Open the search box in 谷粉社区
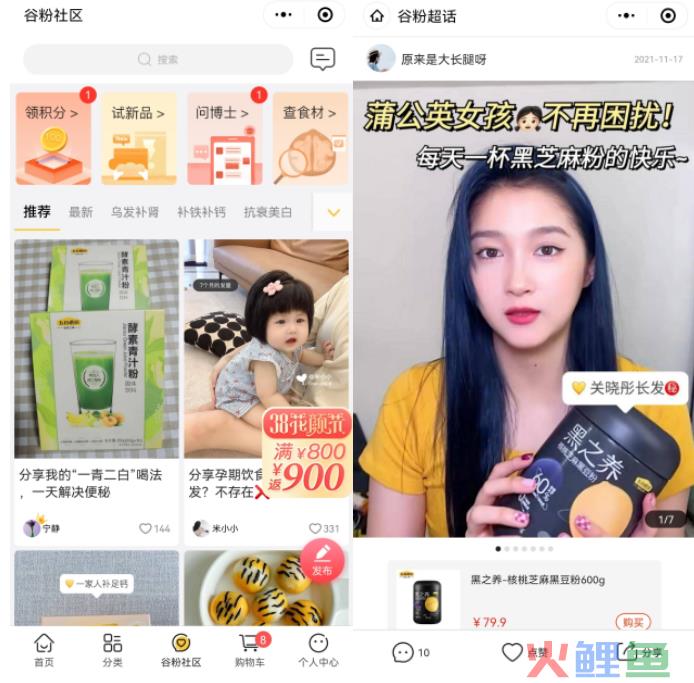This screenshot has height=683, width=694. pyautogui.click(x=158, y=59)
